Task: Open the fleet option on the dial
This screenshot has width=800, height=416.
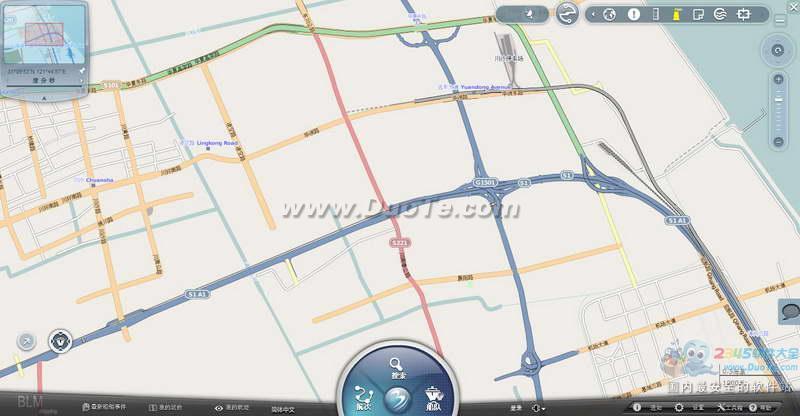Action: tap(432, 396)
